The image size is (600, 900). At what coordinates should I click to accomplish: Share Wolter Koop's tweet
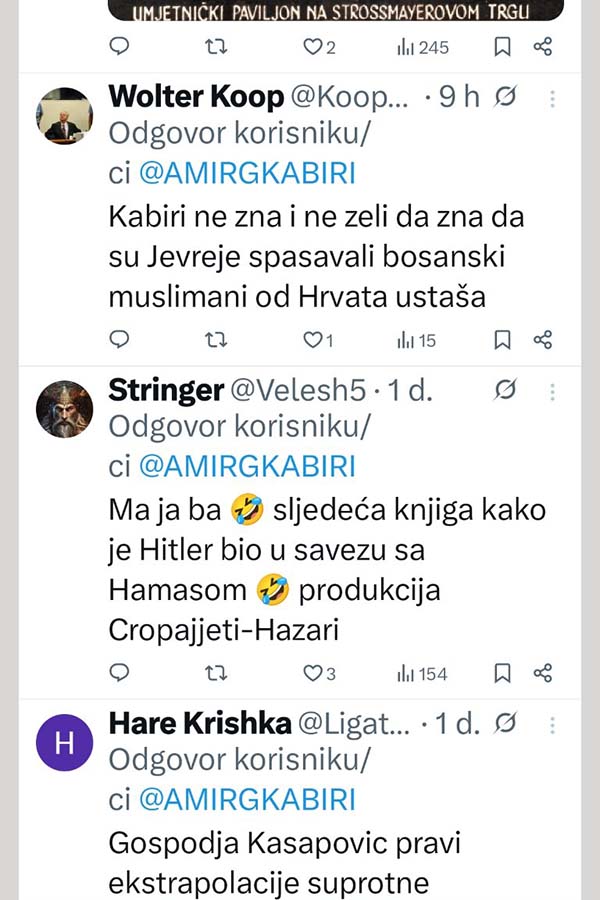click(543, 340)
